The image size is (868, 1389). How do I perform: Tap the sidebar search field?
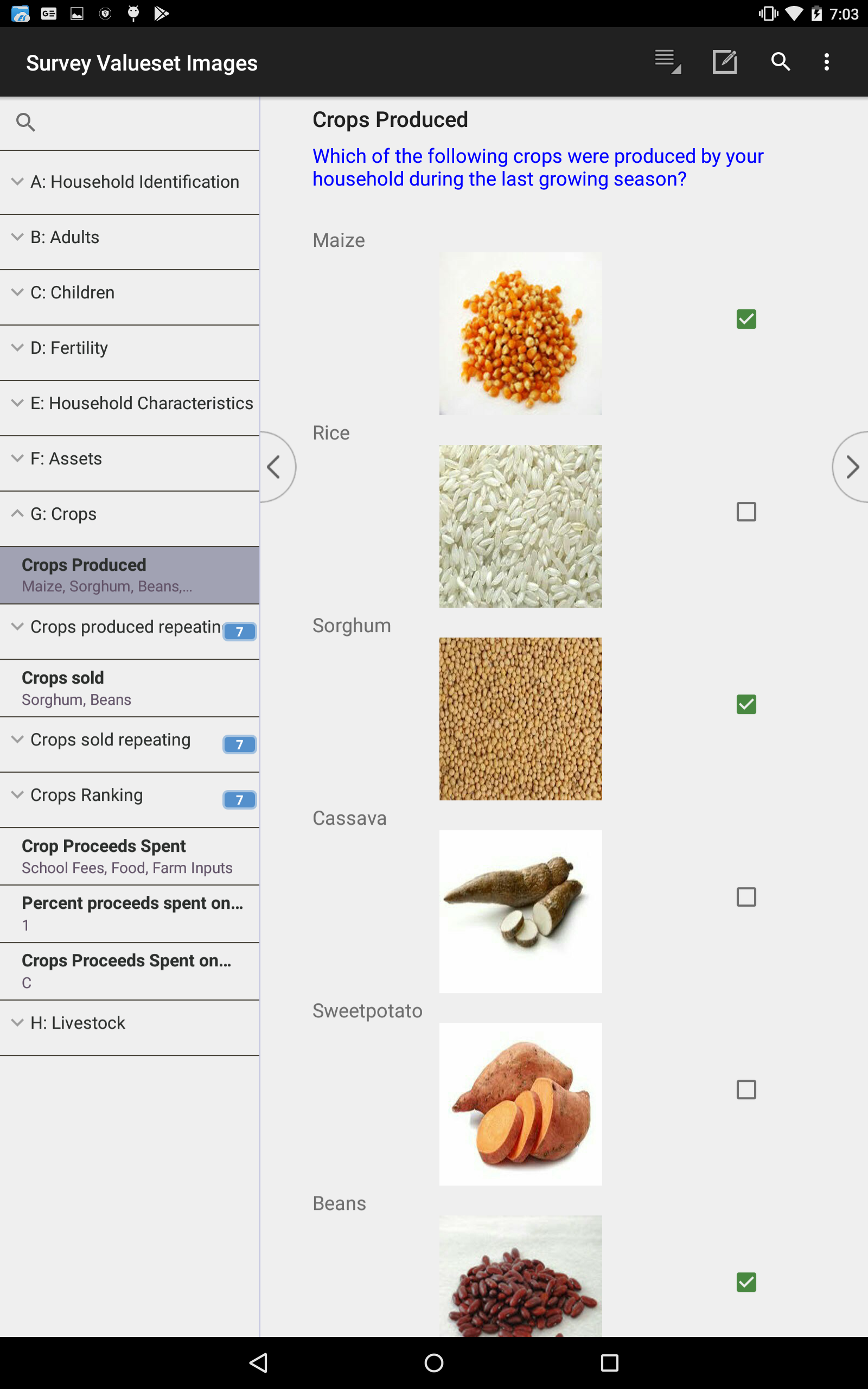130,123
